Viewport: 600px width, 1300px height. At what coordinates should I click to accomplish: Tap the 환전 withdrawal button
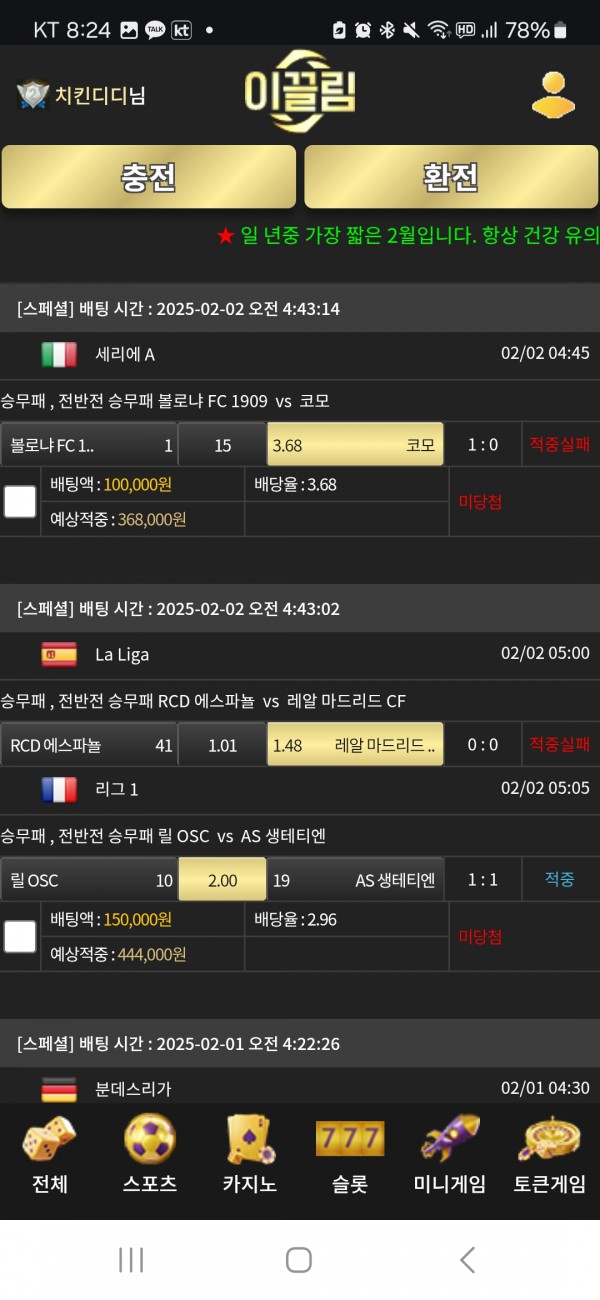[x=451, y=177]
